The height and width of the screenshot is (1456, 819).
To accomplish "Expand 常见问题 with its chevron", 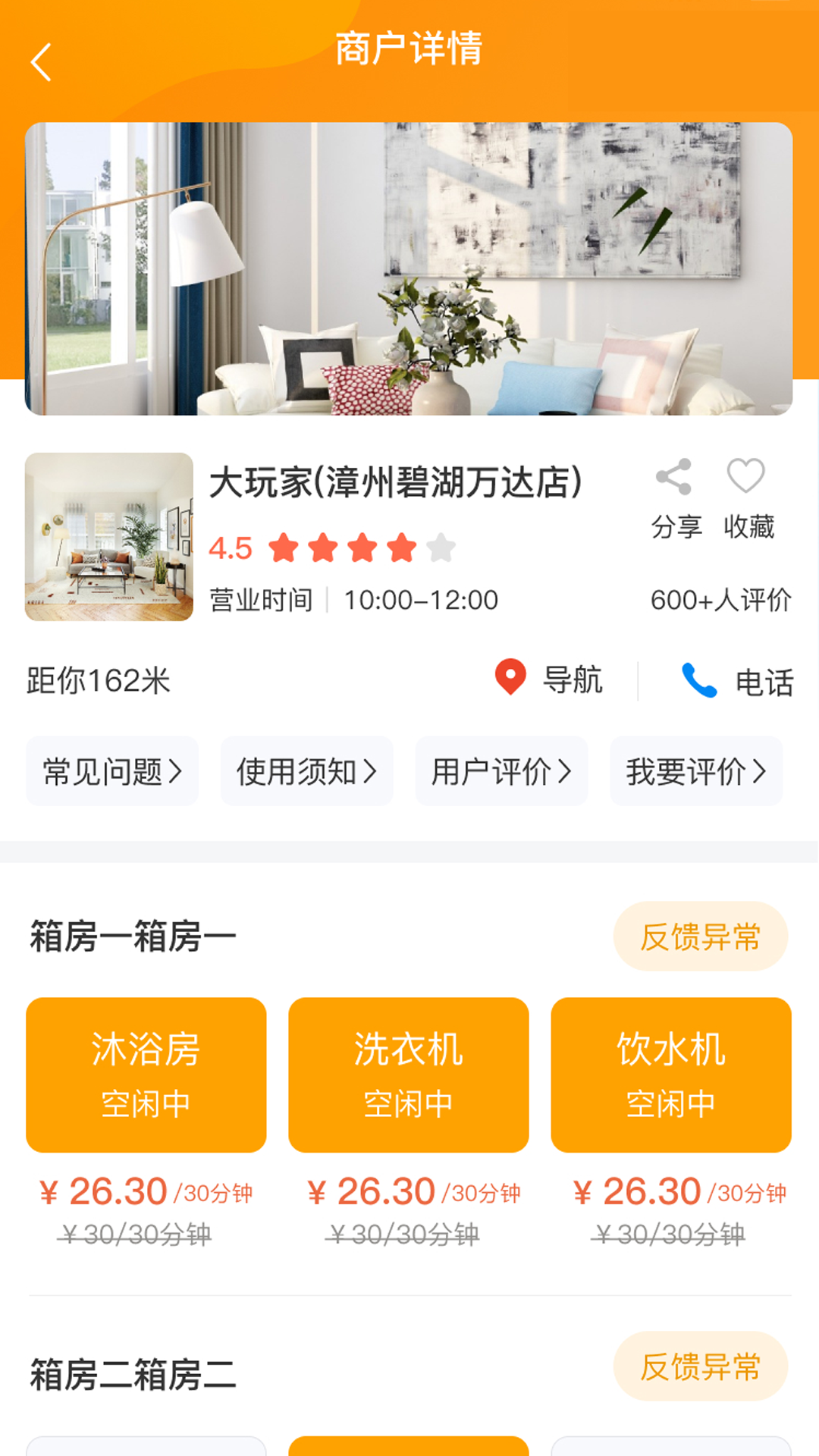I will coord(112,771).
